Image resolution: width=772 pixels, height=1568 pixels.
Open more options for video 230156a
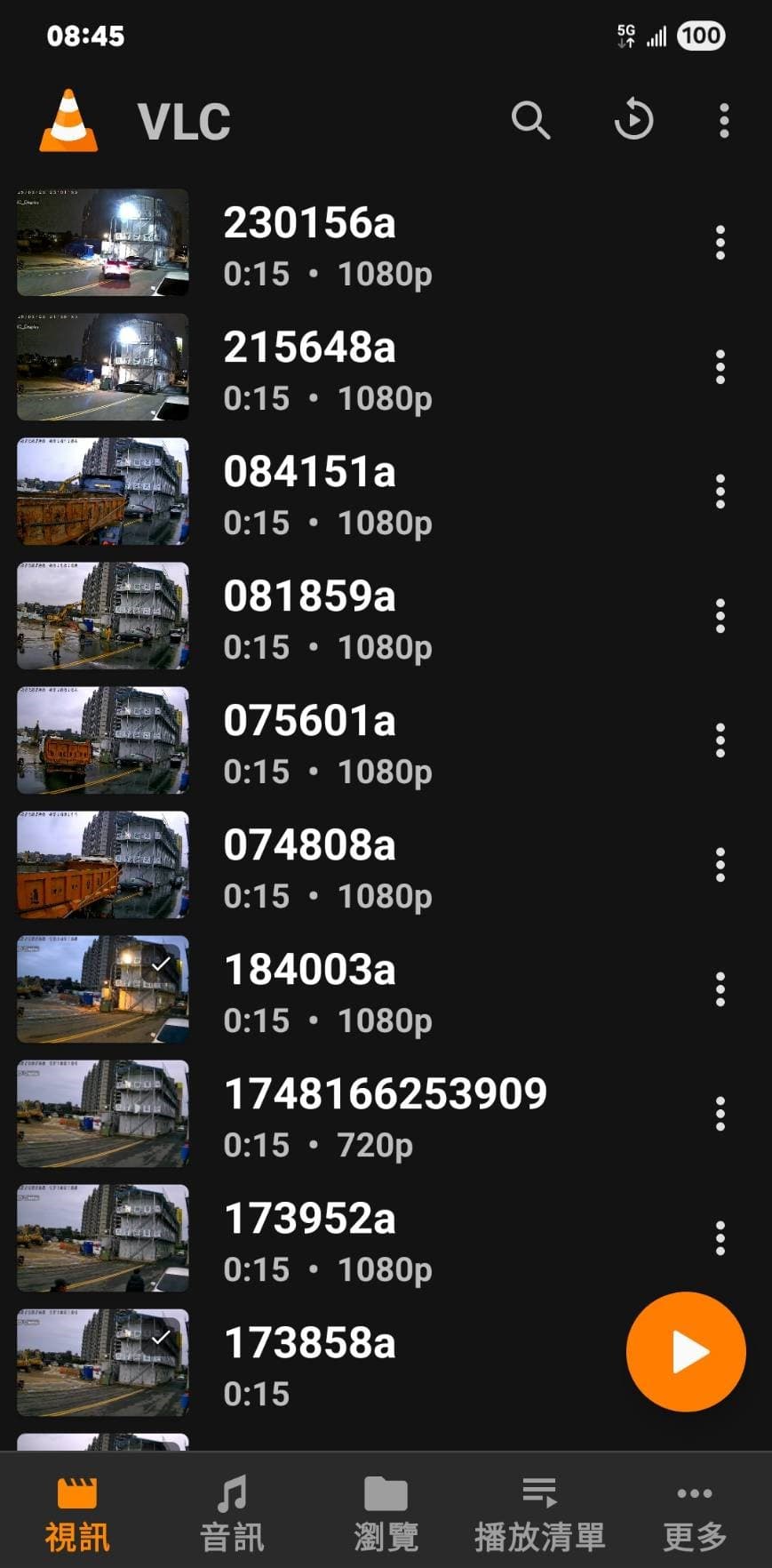720,243
